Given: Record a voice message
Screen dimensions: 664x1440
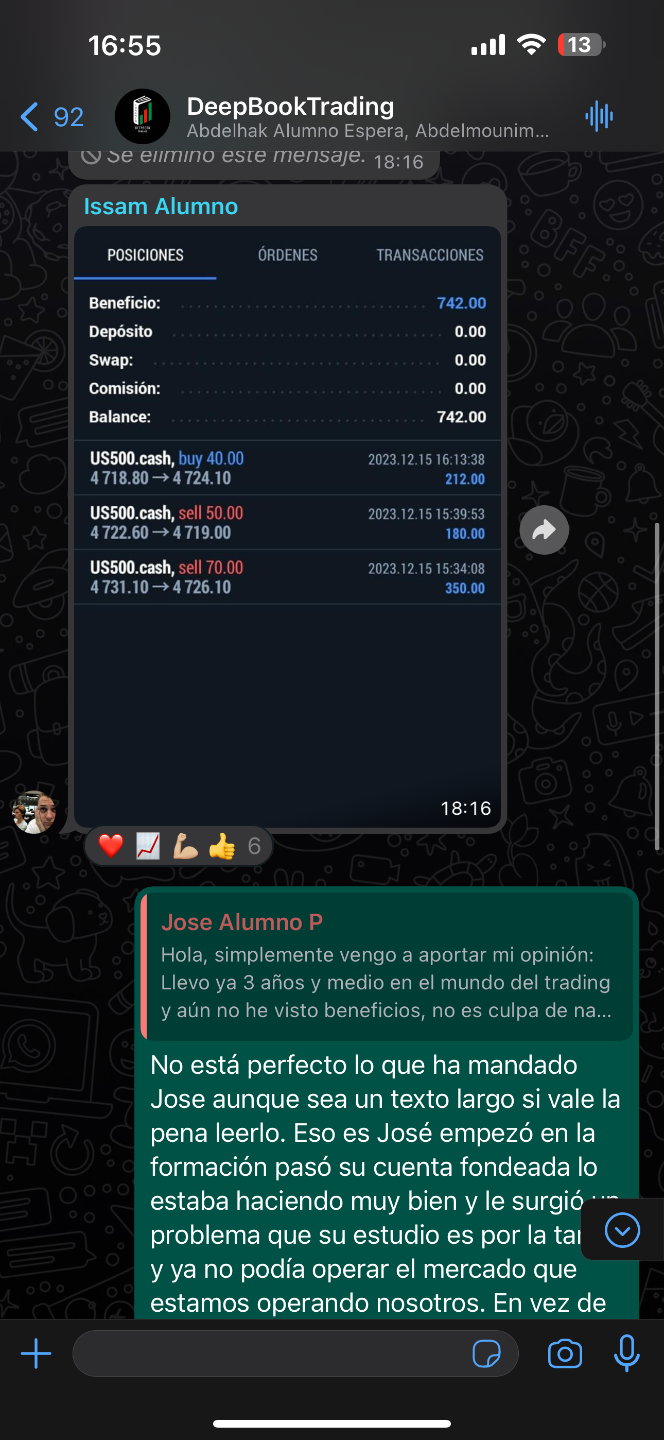Looking at the screenshot, I should (x=627, y=1354).
